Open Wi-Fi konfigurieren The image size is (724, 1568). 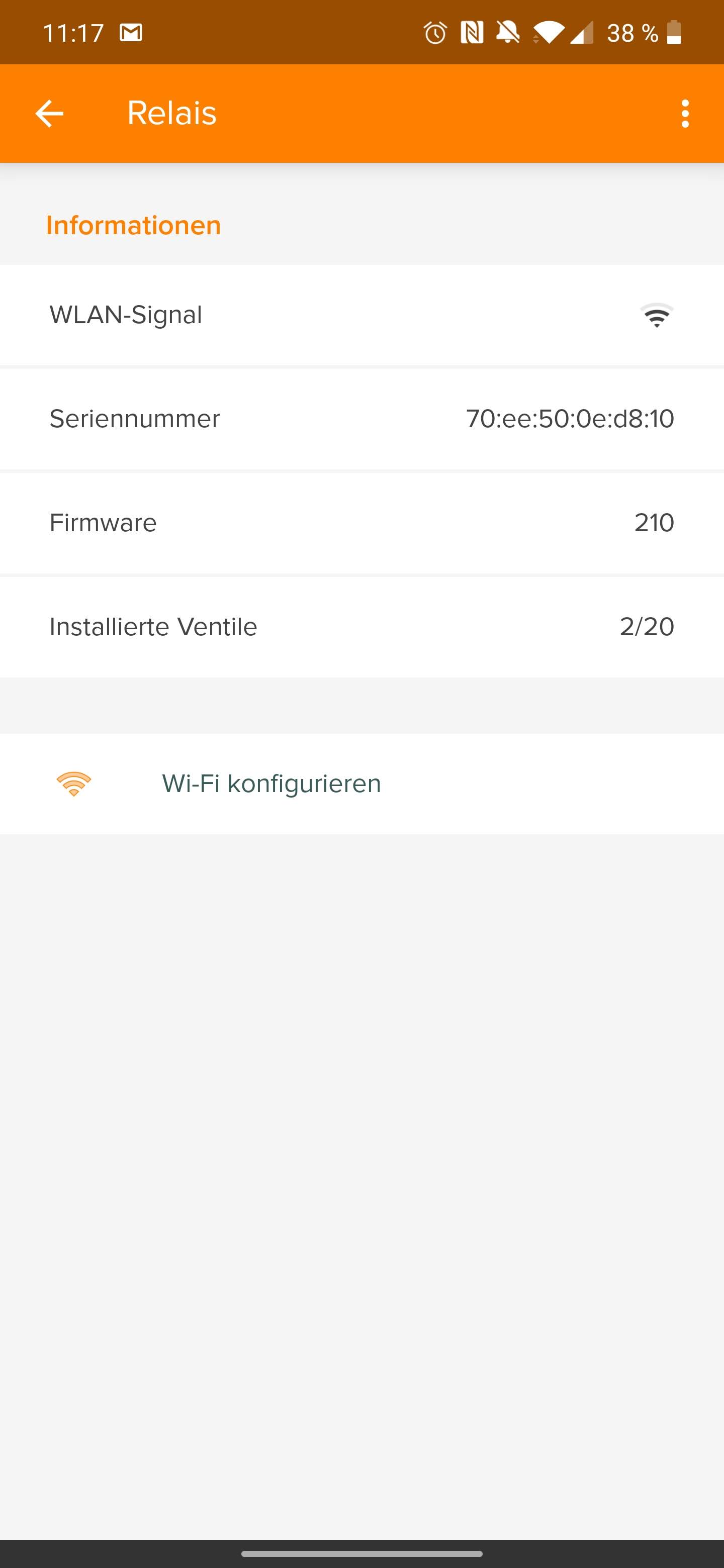click(271, 783)
